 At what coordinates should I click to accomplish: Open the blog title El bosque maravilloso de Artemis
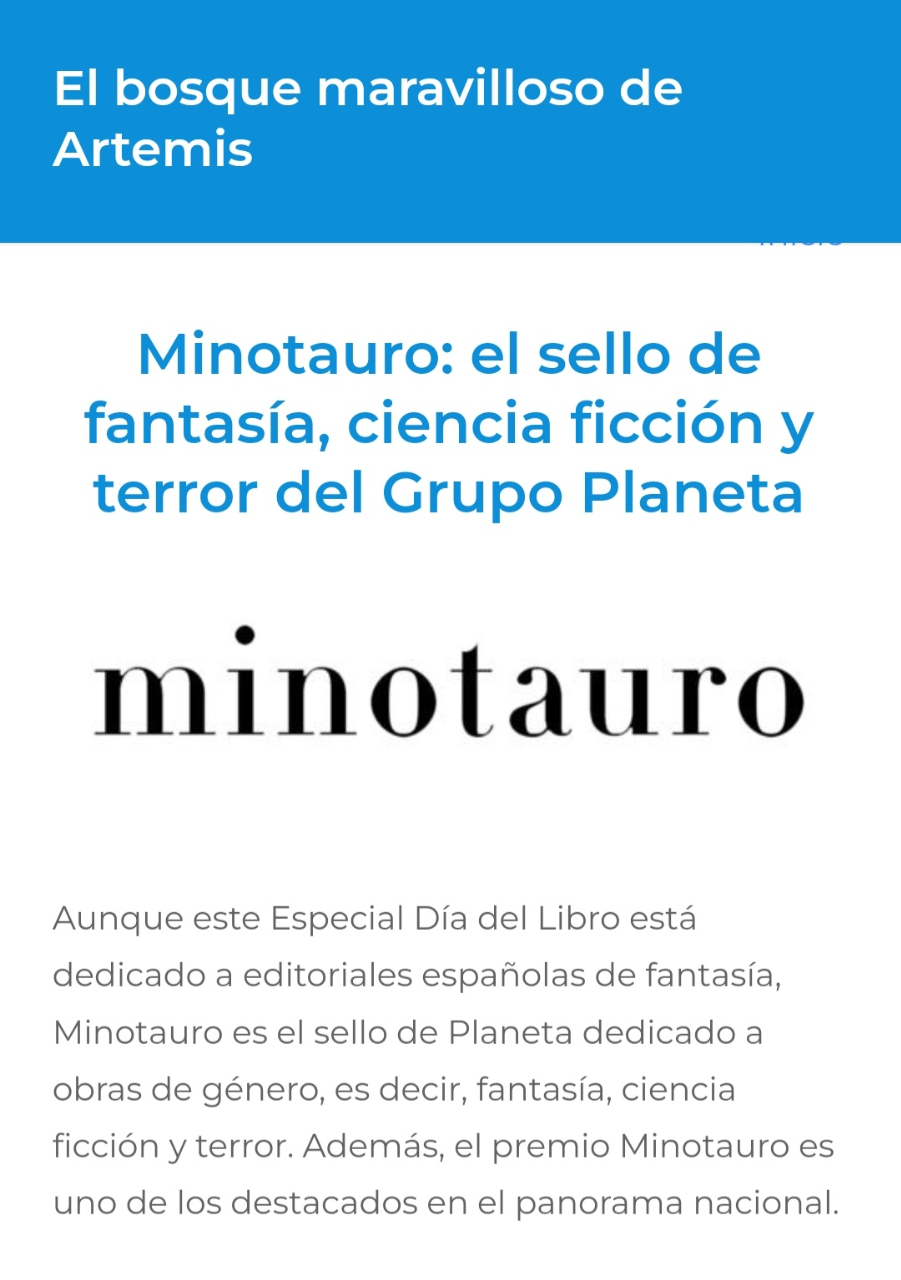(367, 118)
